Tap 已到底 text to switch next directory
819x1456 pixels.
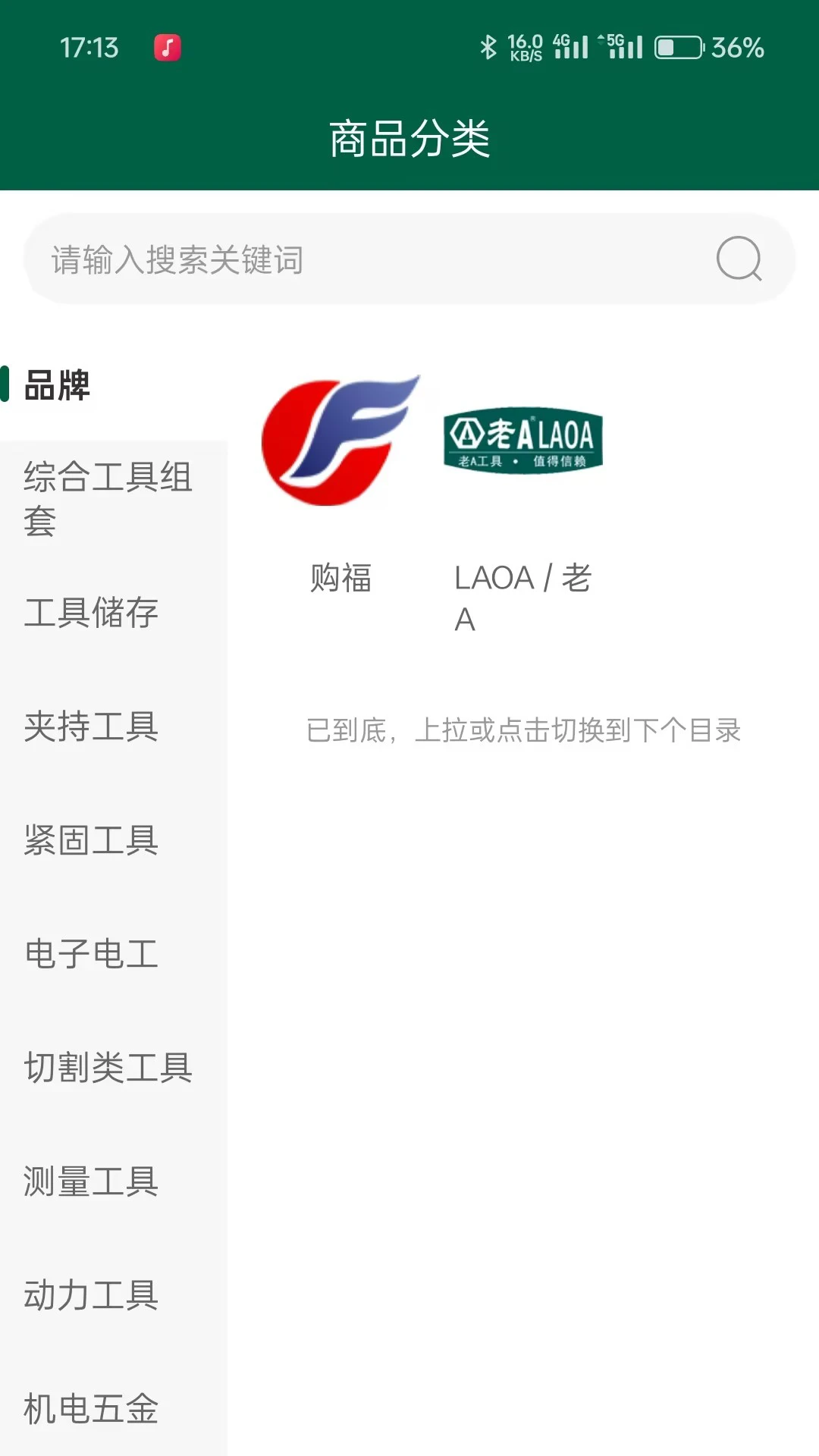coord(523,730)
